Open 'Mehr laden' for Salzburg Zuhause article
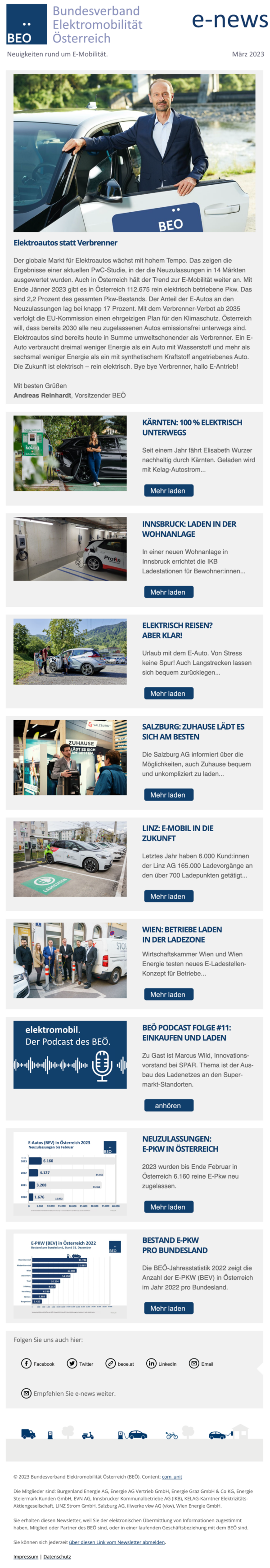 tap(168, 795)
